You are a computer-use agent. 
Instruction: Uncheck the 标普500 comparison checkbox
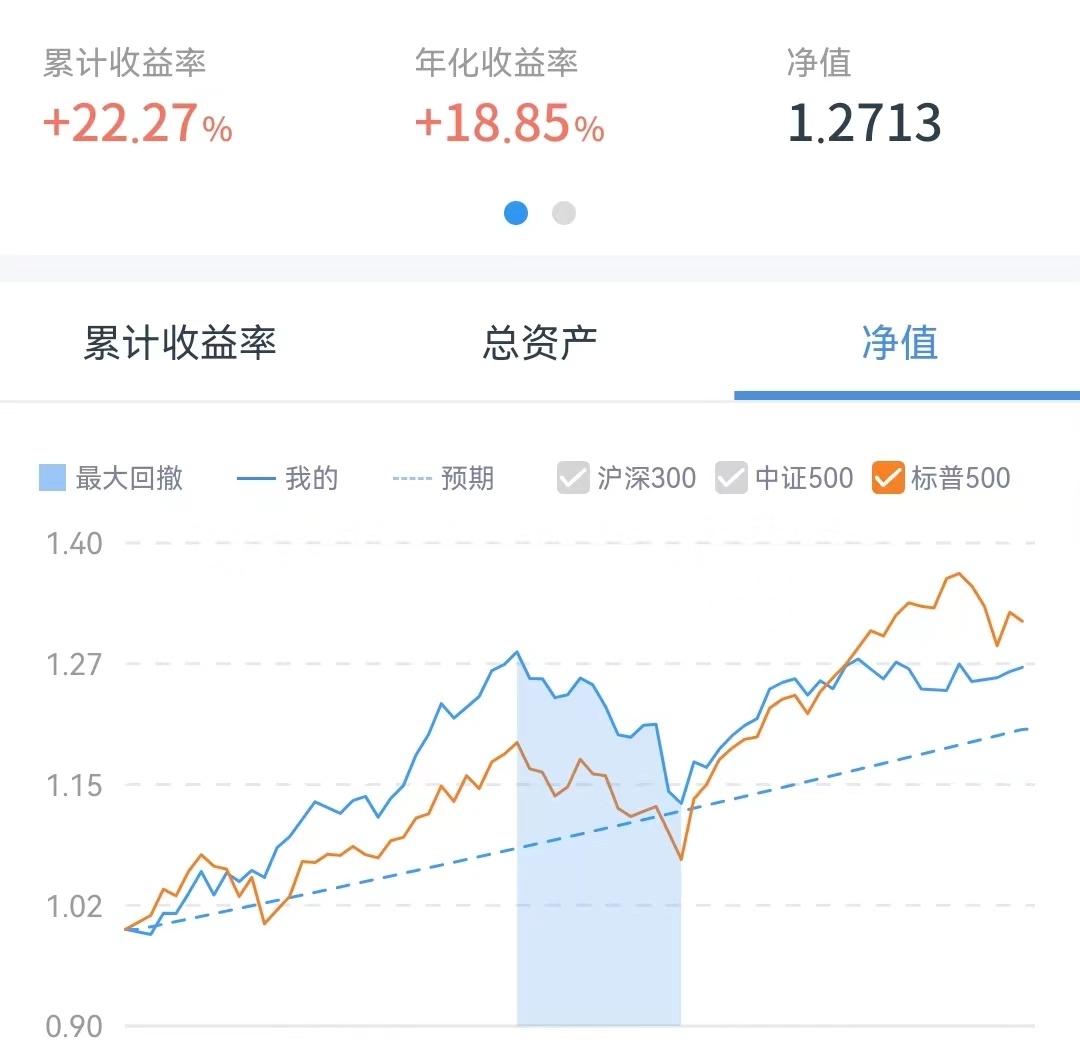(889, 478)
